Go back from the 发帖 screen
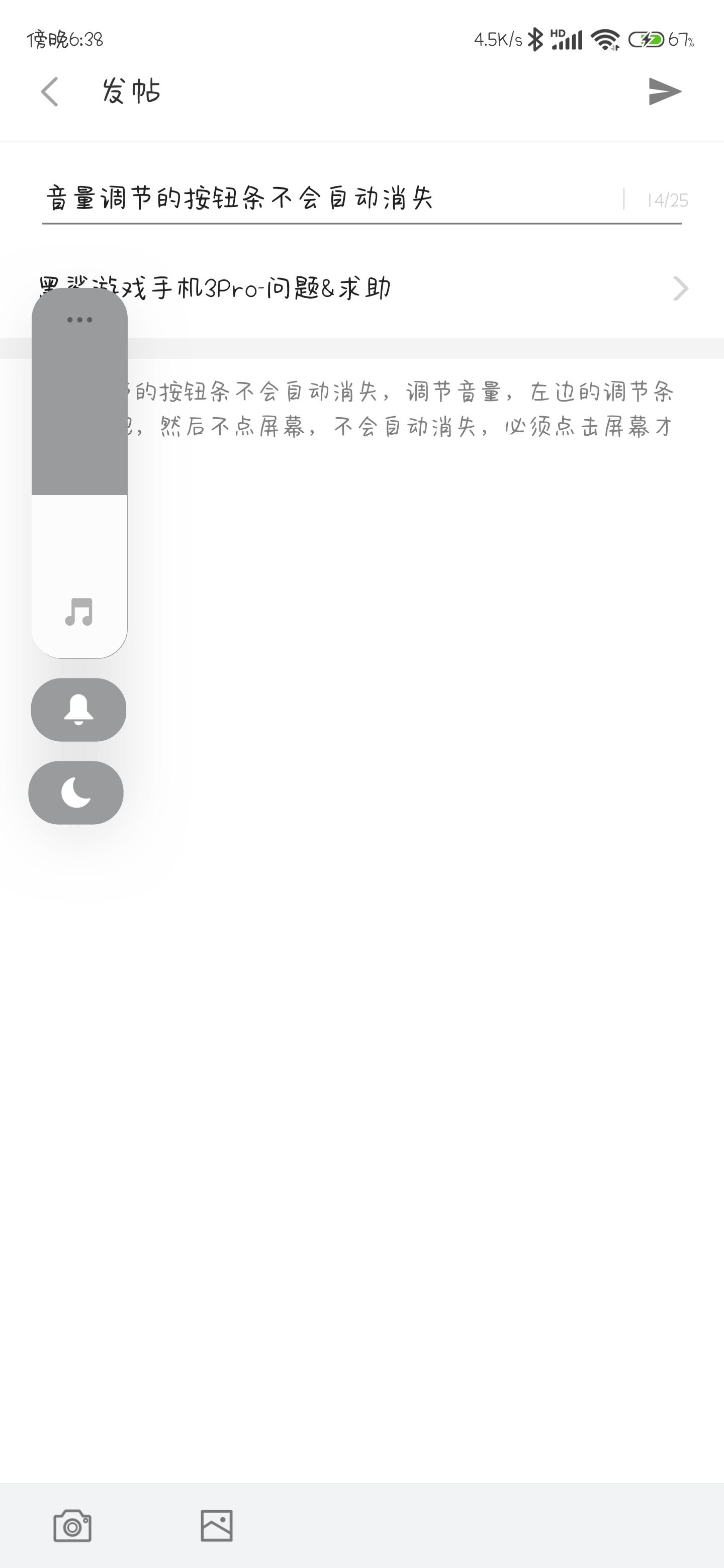 [50, 92]
